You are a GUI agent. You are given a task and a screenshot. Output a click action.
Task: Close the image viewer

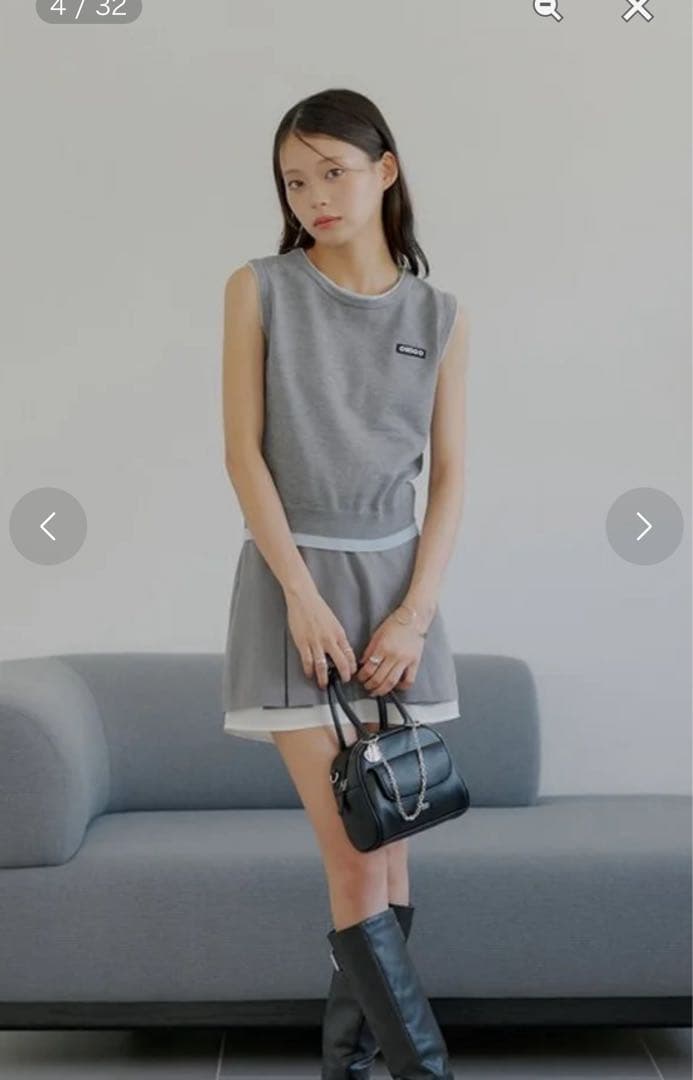click(x=637, y=9)
